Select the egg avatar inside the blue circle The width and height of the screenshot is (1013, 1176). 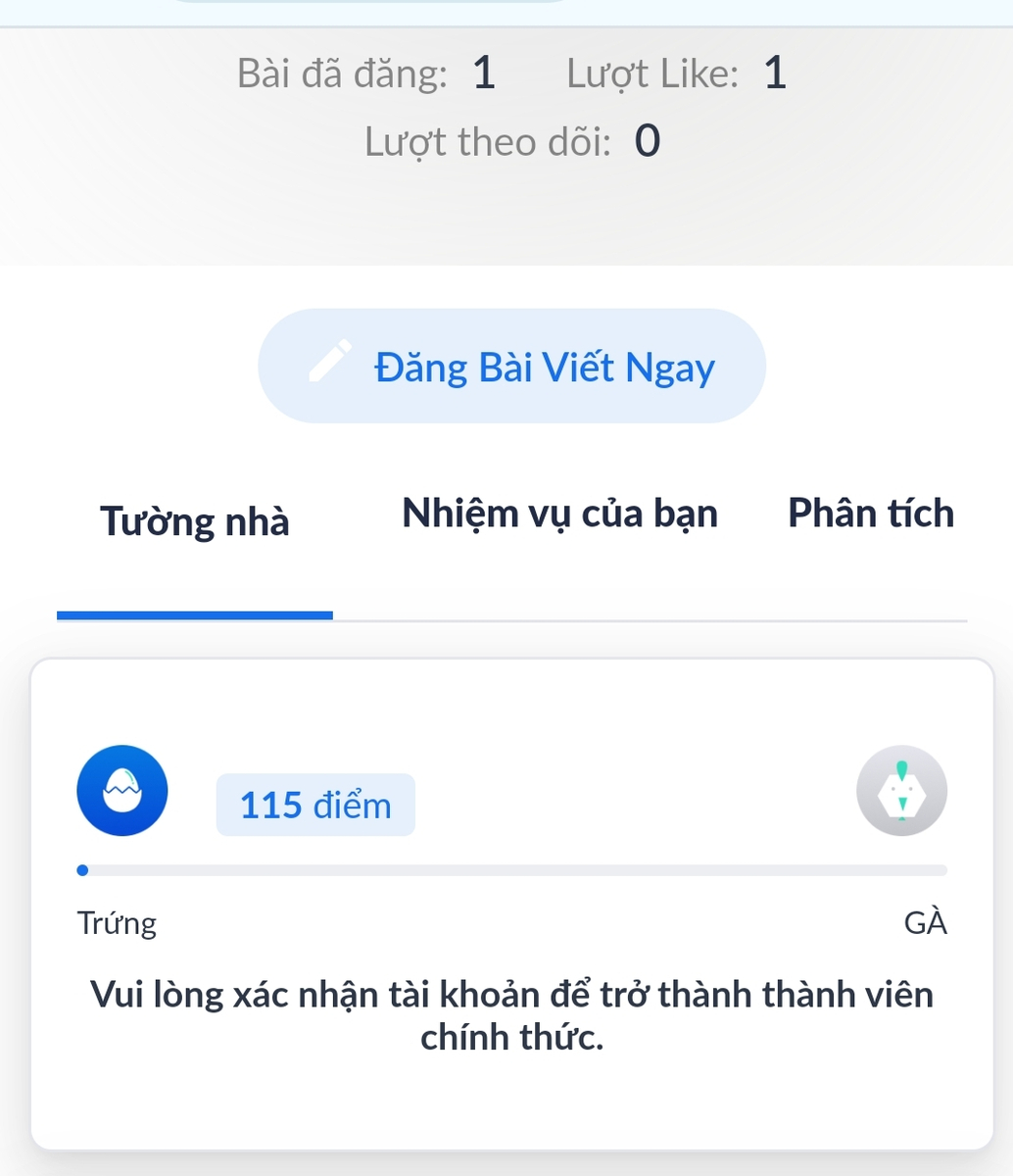(x=121, y=790)
